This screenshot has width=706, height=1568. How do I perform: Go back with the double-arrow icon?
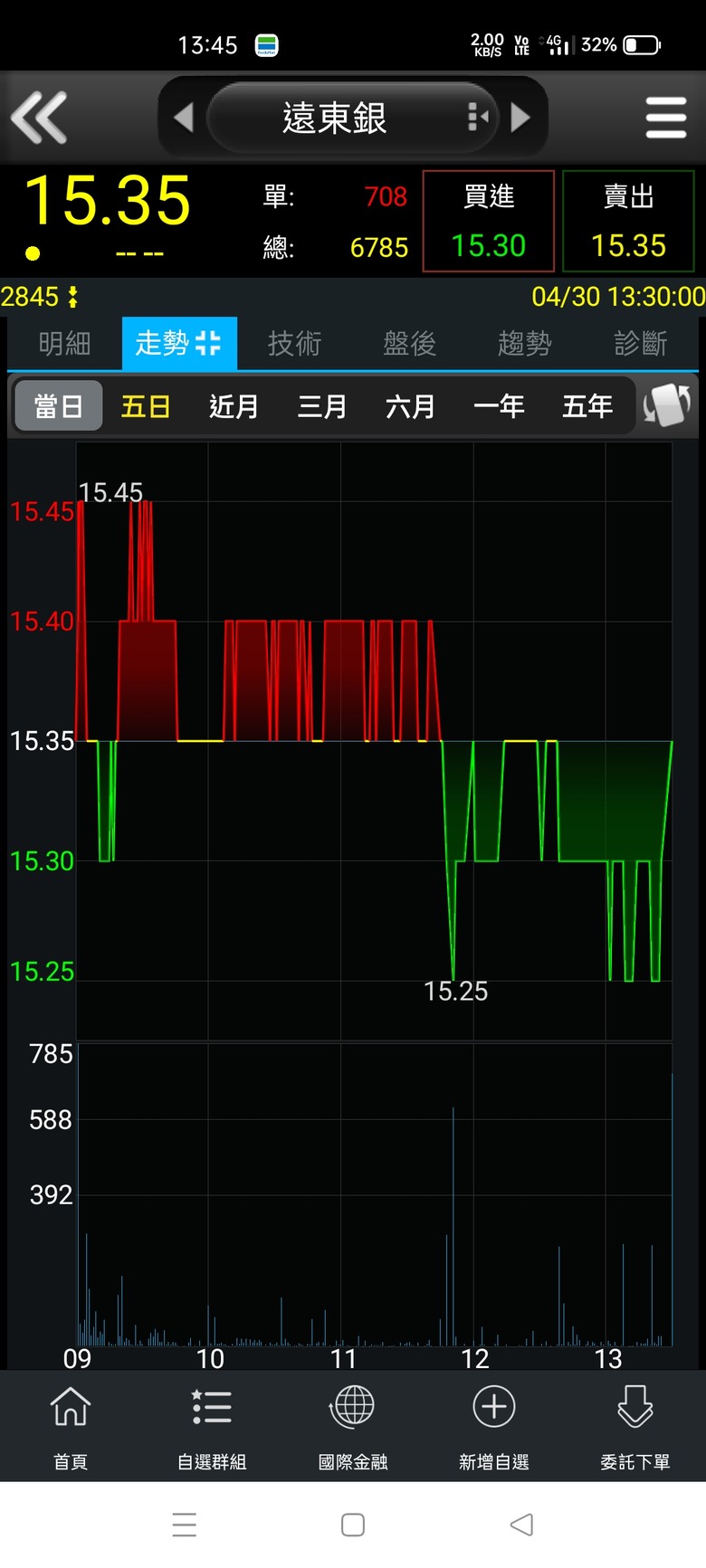point(39,118)
